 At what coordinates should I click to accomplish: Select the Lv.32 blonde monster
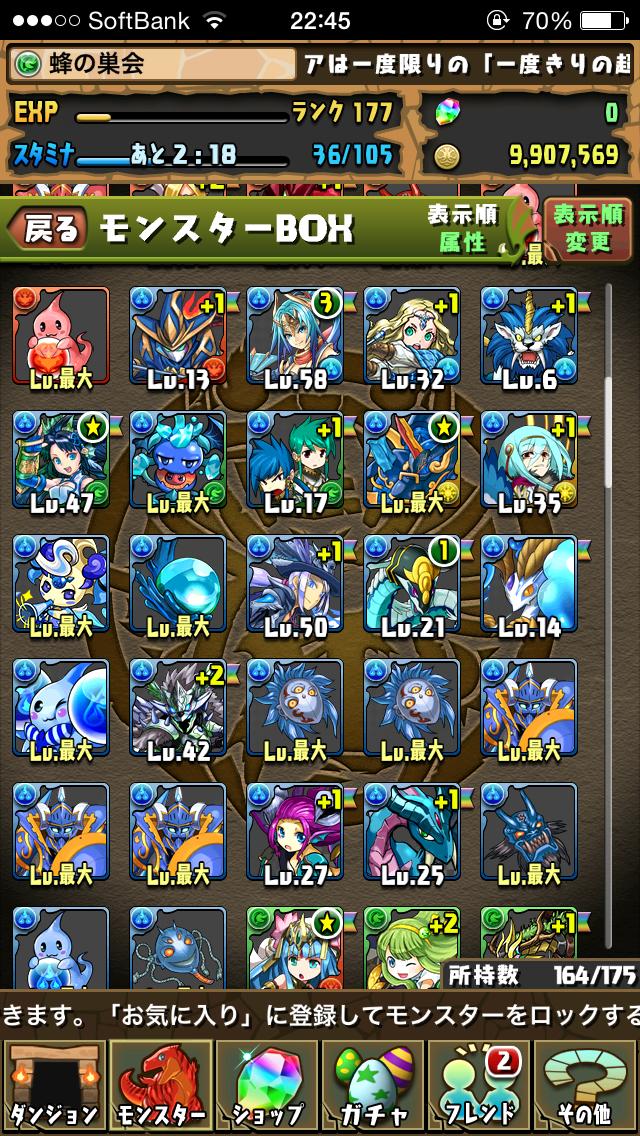412,337
